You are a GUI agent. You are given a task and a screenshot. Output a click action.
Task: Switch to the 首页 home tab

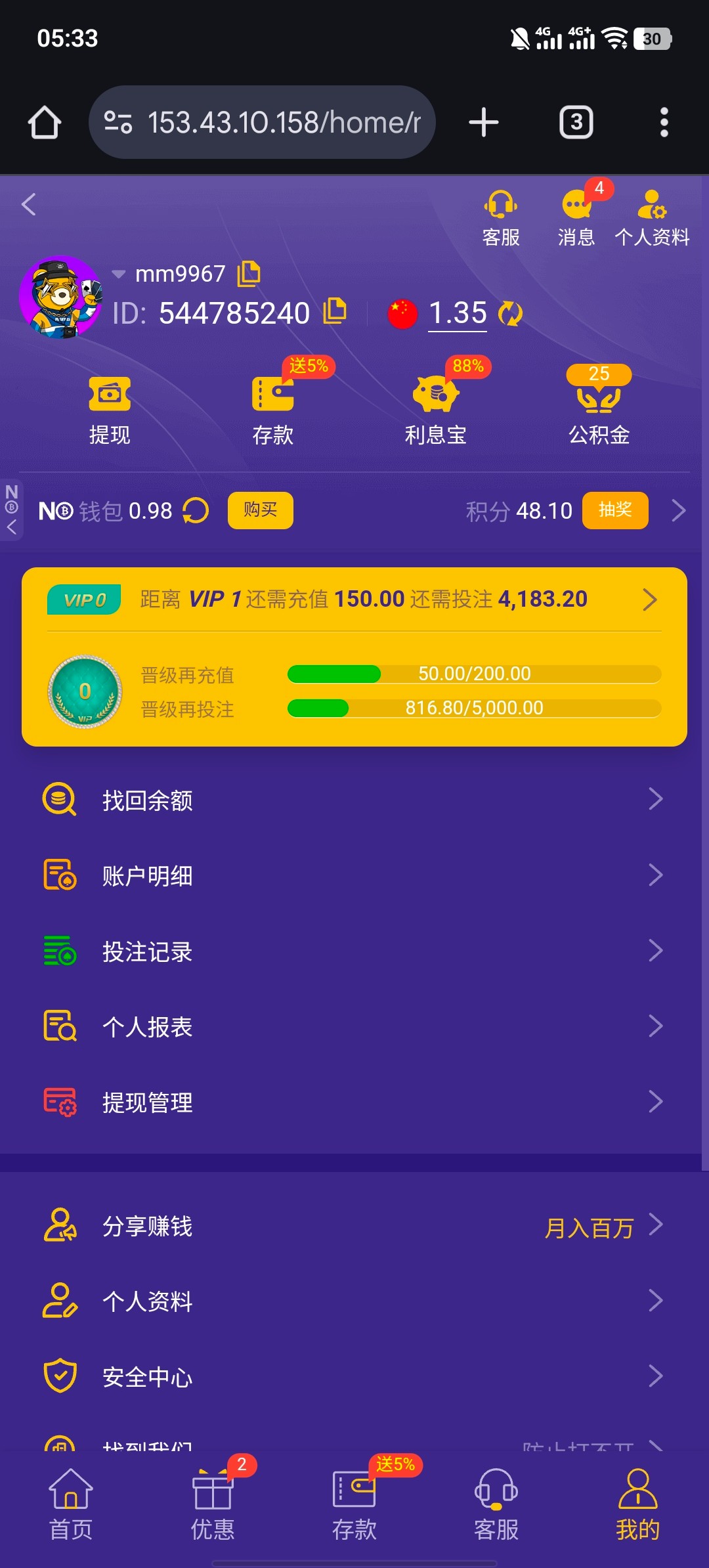[71, 1505]
